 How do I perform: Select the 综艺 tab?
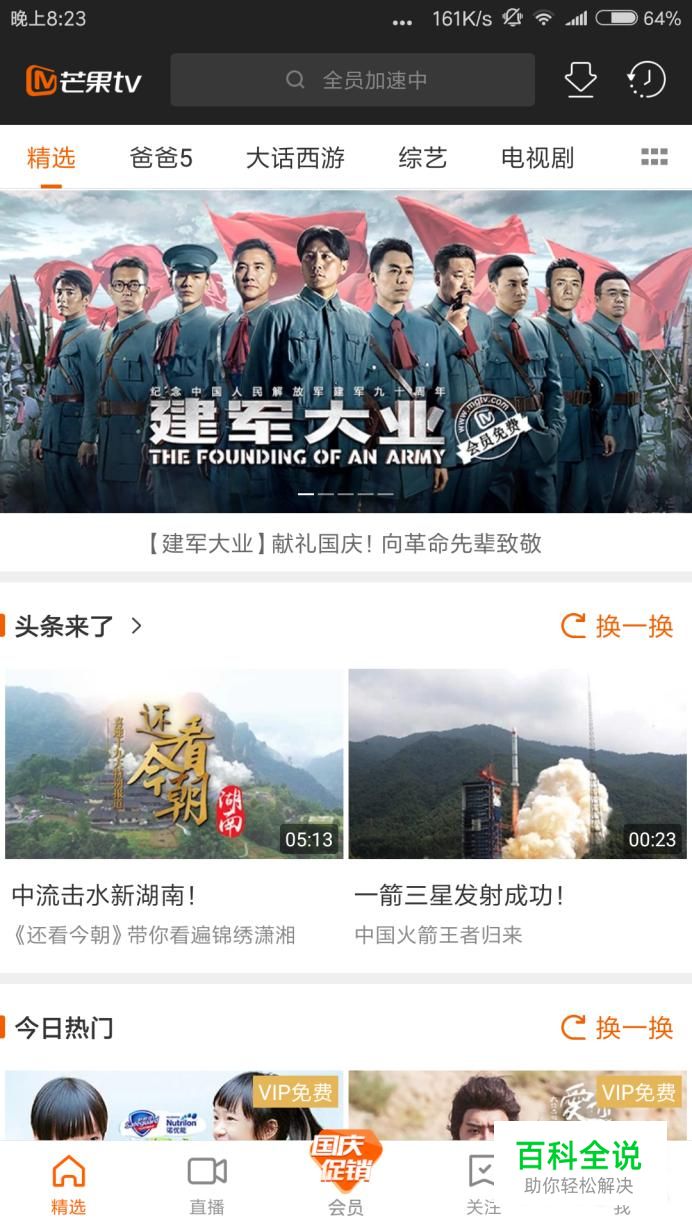coord(422,158)
